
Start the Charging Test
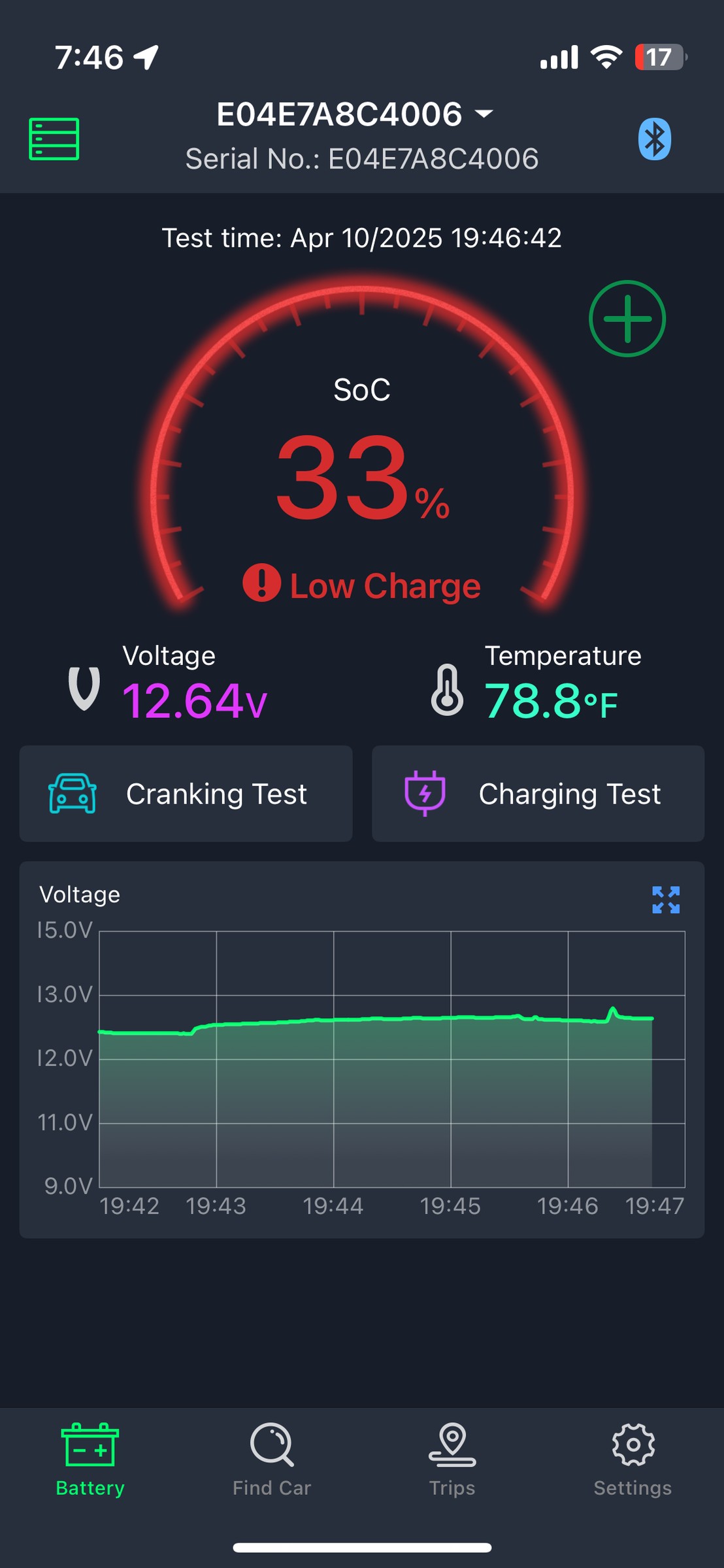538,794
